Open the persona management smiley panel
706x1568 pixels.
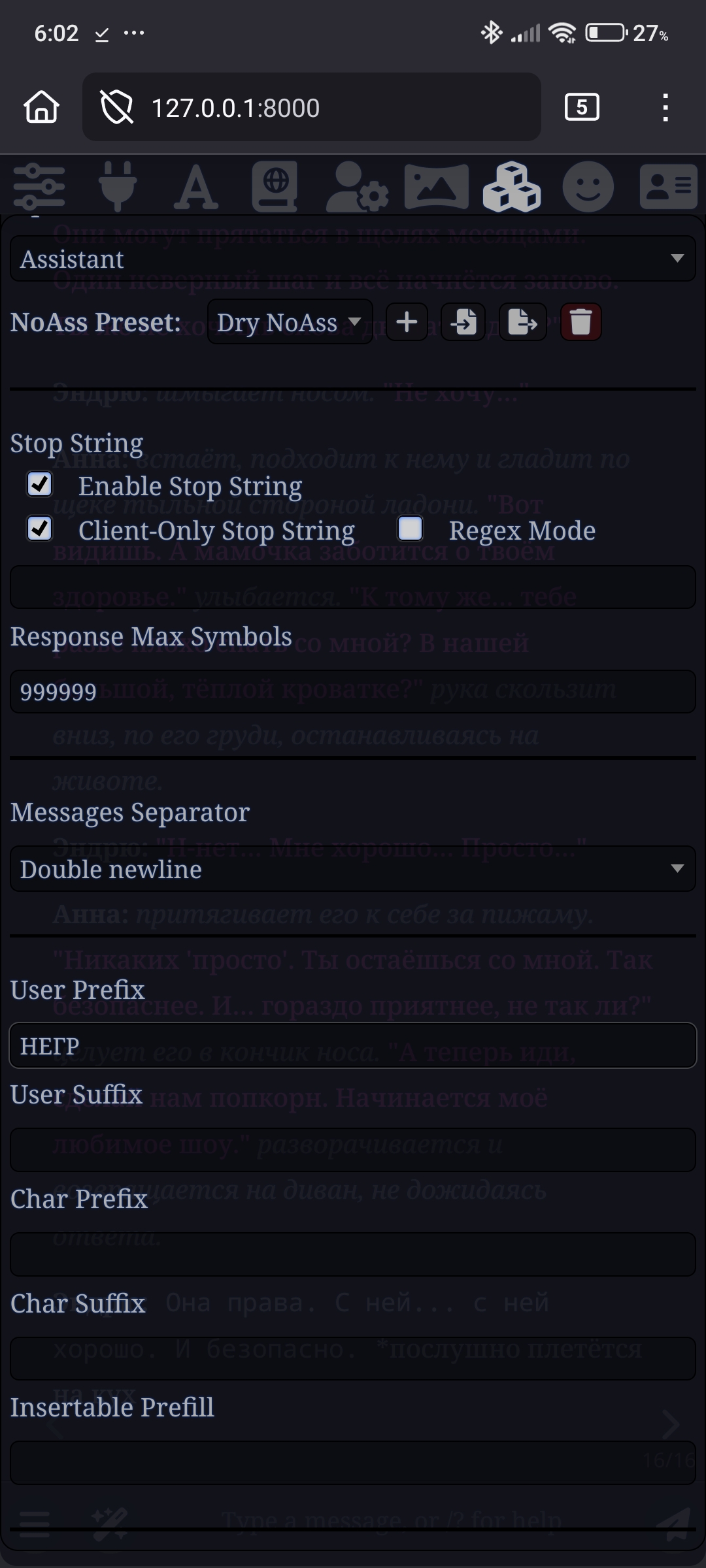588,187
